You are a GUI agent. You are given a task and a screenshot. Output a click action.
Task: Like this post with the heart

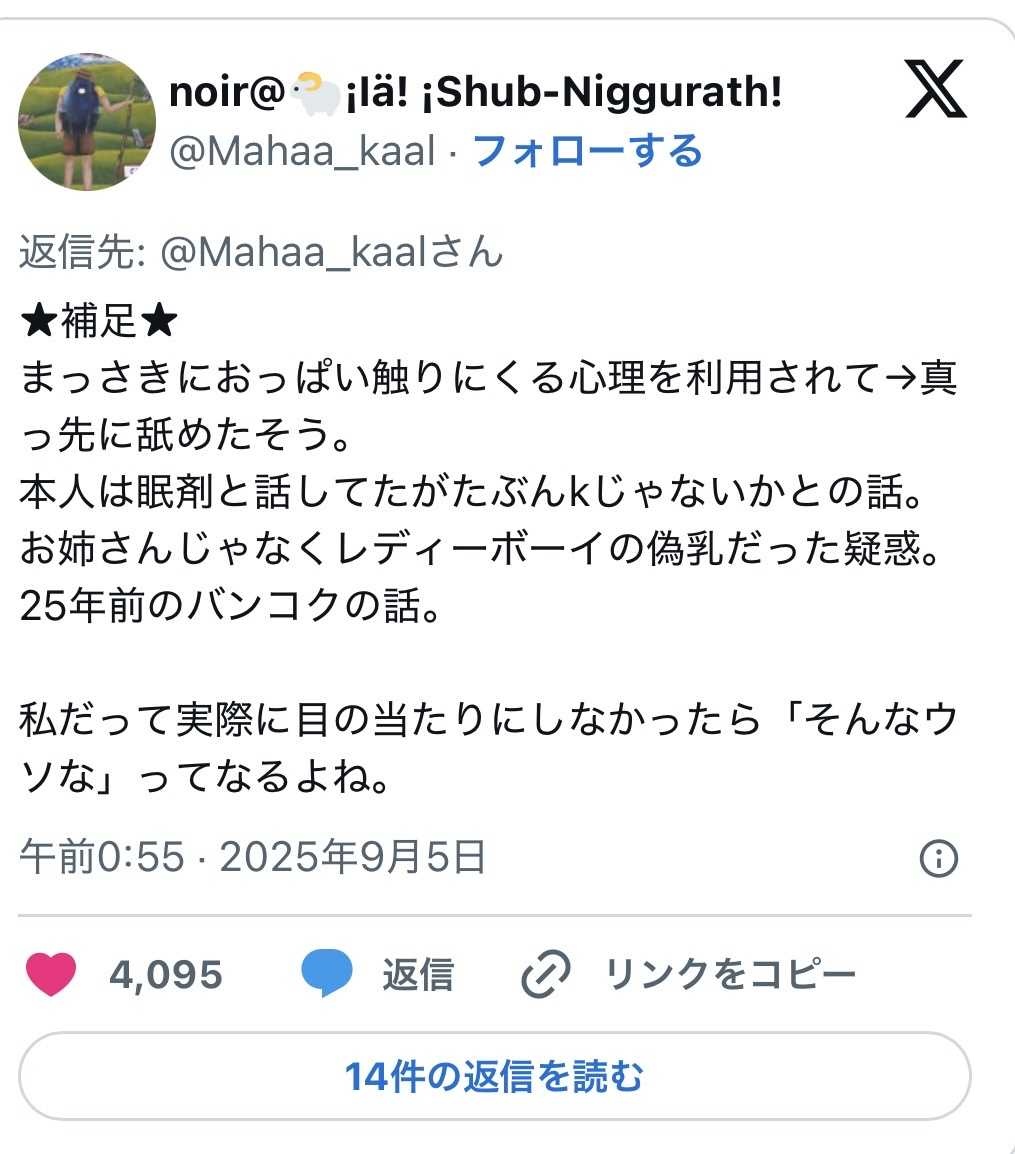51,975
